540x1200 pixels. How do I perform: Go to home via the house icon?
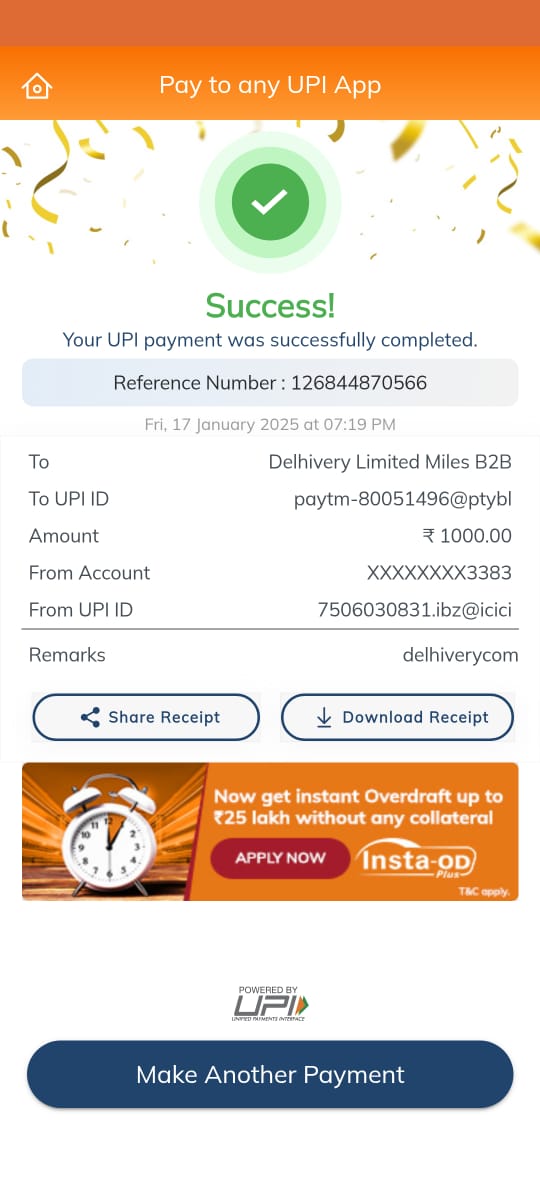tap(37, 86)
